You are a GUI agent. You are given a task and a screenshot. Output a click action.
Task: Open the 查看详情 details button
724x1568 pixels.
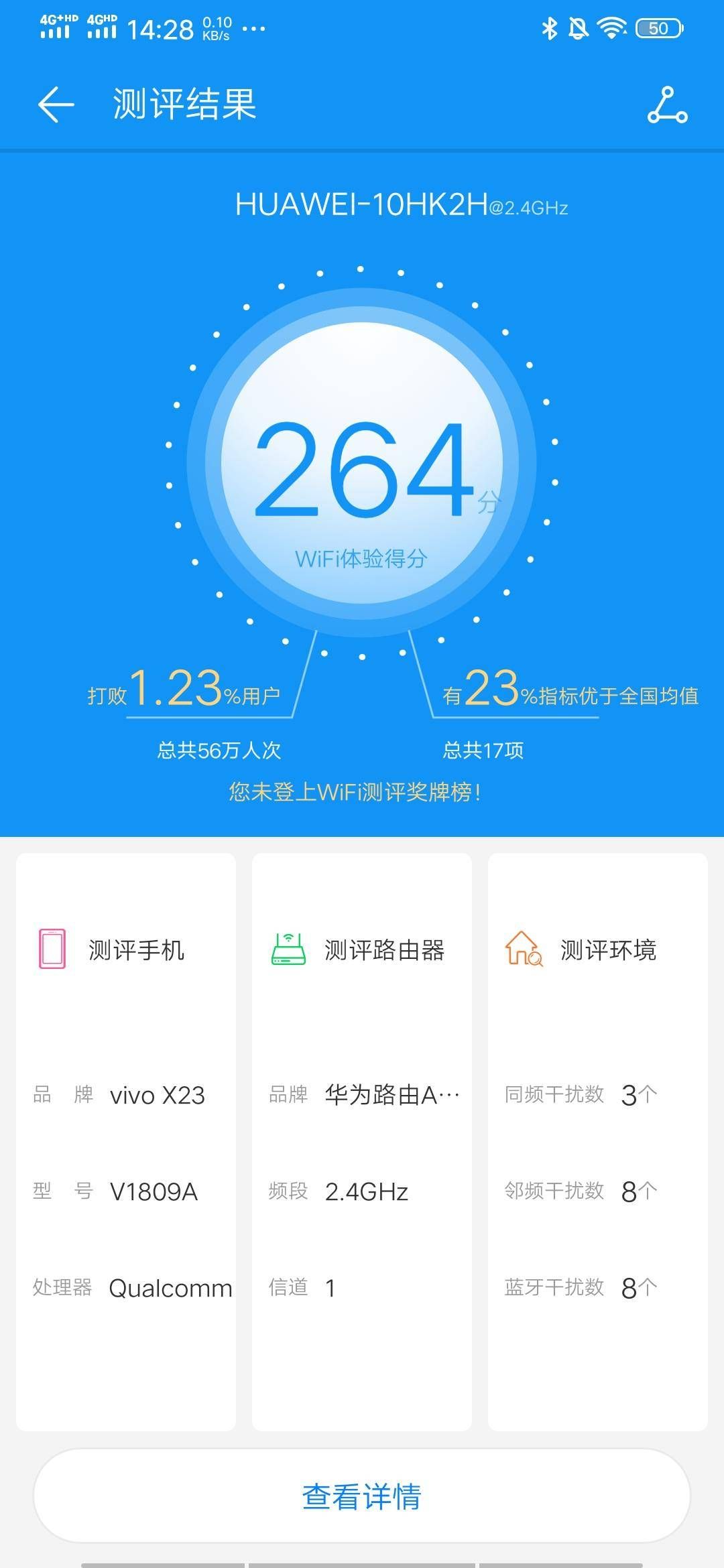[x=362, y=1496]
